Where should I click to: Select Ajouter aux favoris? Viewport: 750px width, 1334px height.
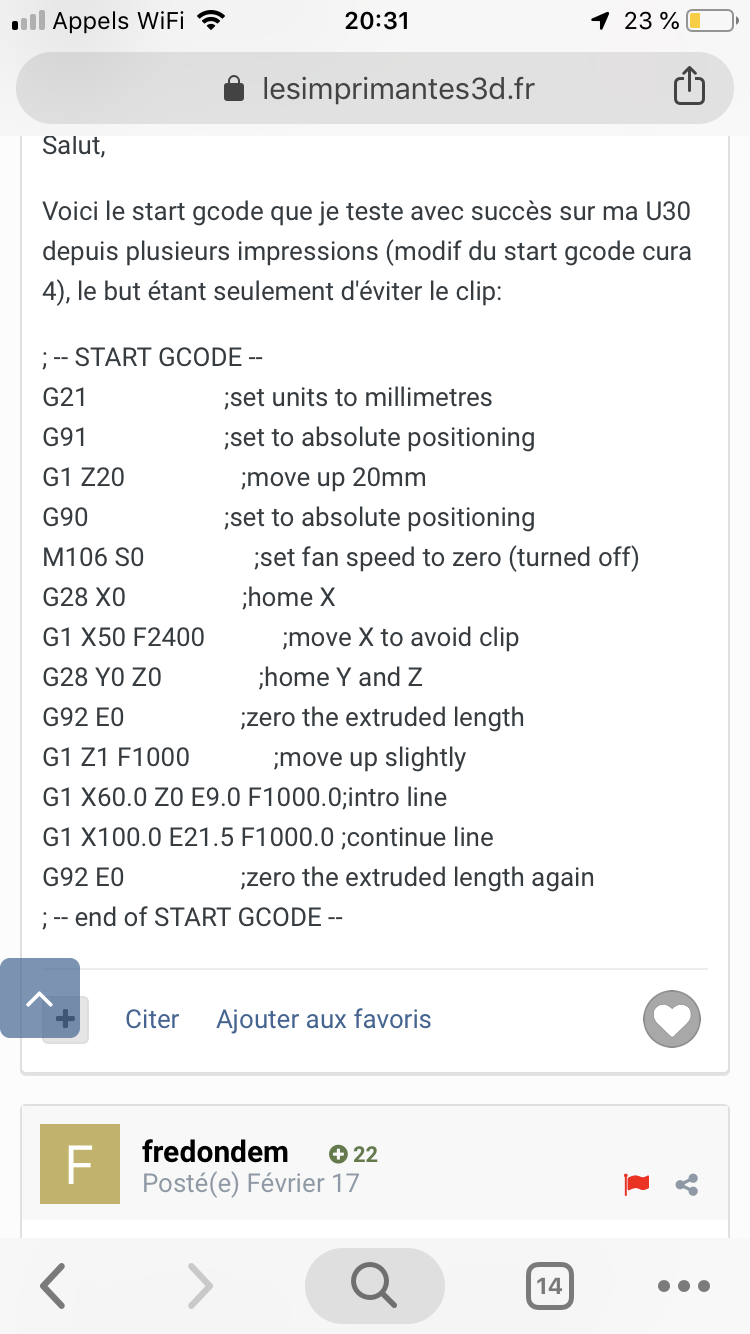click(x=323, y=1019)
